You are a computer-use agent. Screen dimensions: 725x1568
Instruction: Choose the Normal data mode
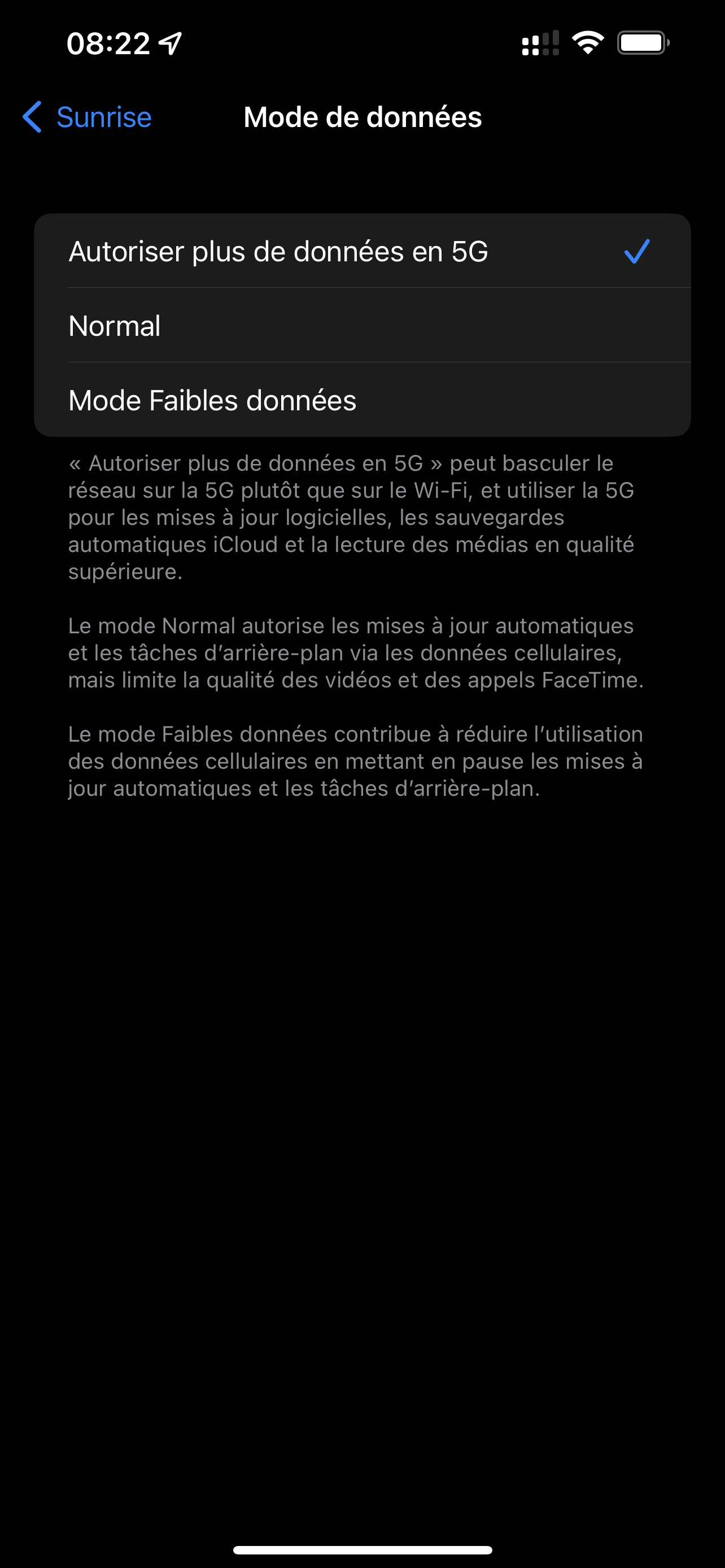click(362, 326)
